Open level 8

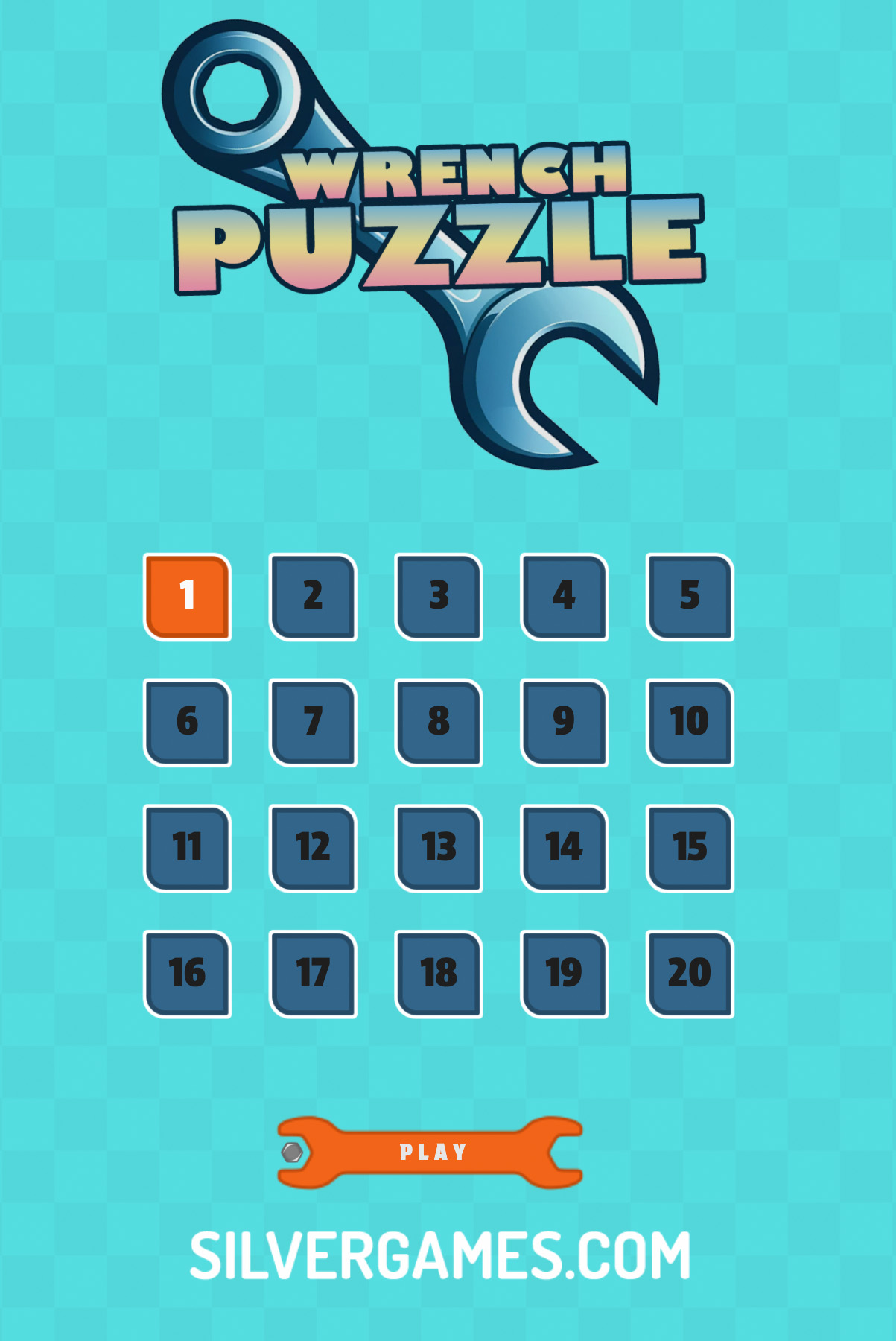point(439,723)
